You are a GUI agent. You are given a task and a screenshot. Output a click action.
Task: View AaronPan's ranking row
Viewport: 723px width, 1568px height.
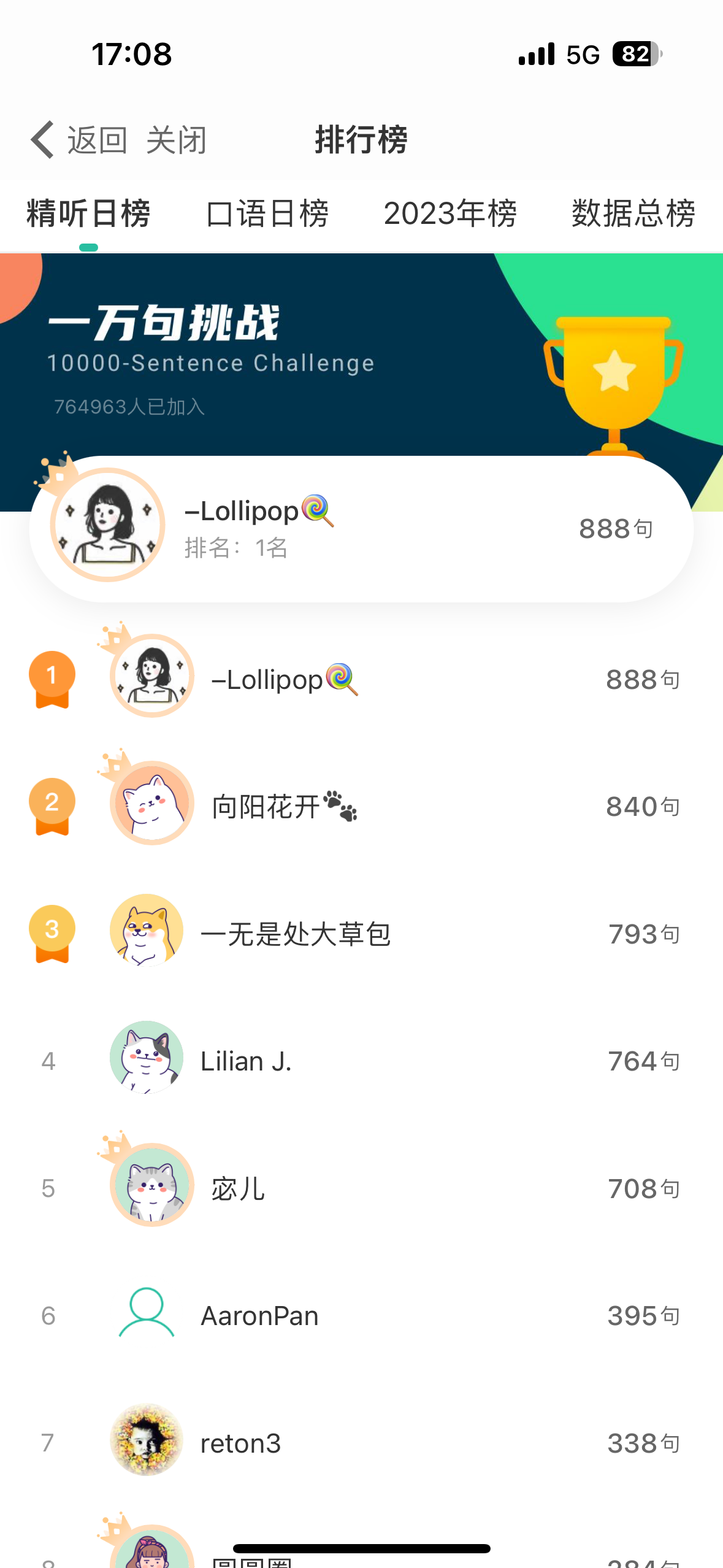(361, 1315)
